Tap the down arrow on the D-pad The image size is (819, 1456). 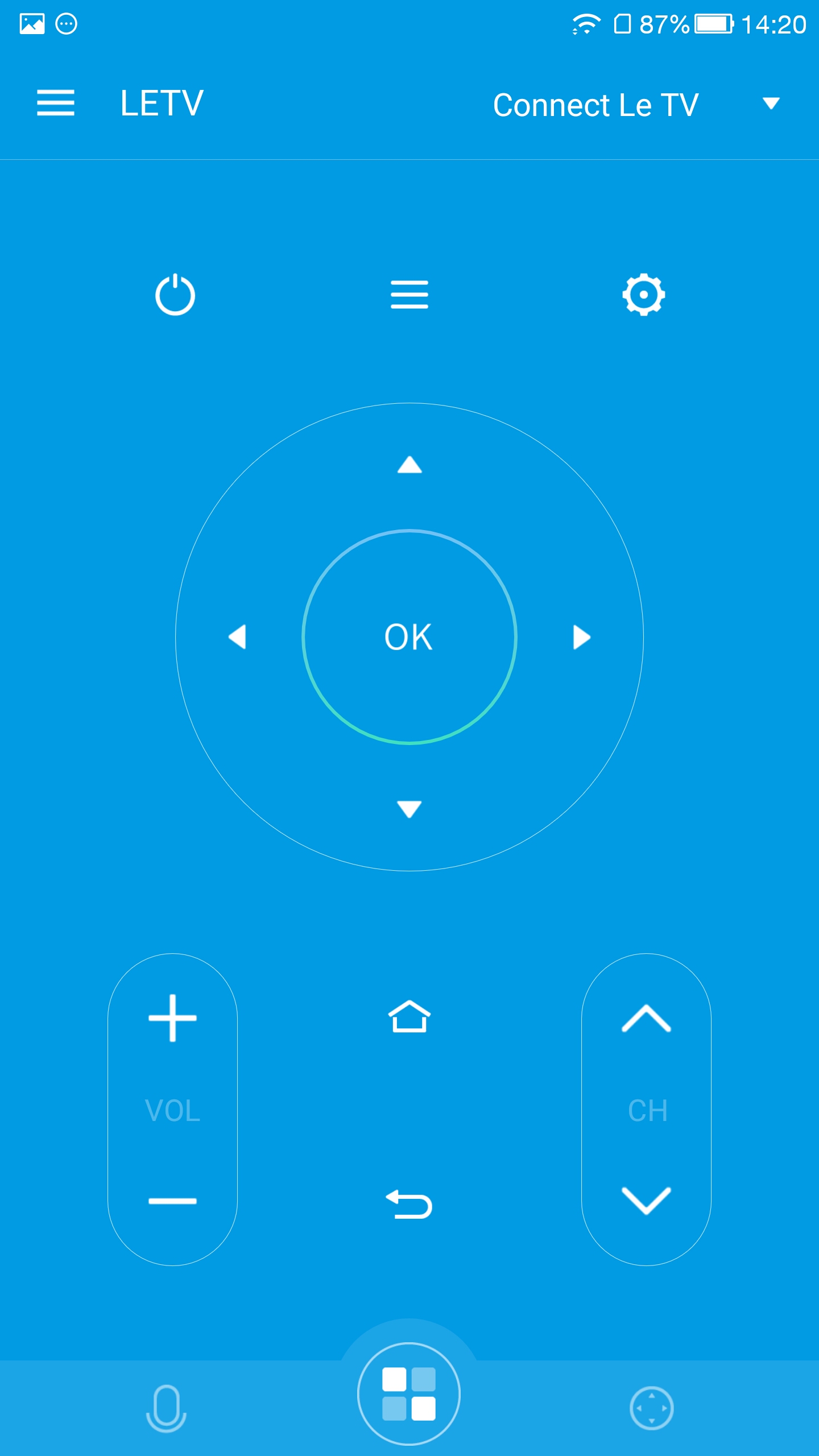(x=409, y=809)
